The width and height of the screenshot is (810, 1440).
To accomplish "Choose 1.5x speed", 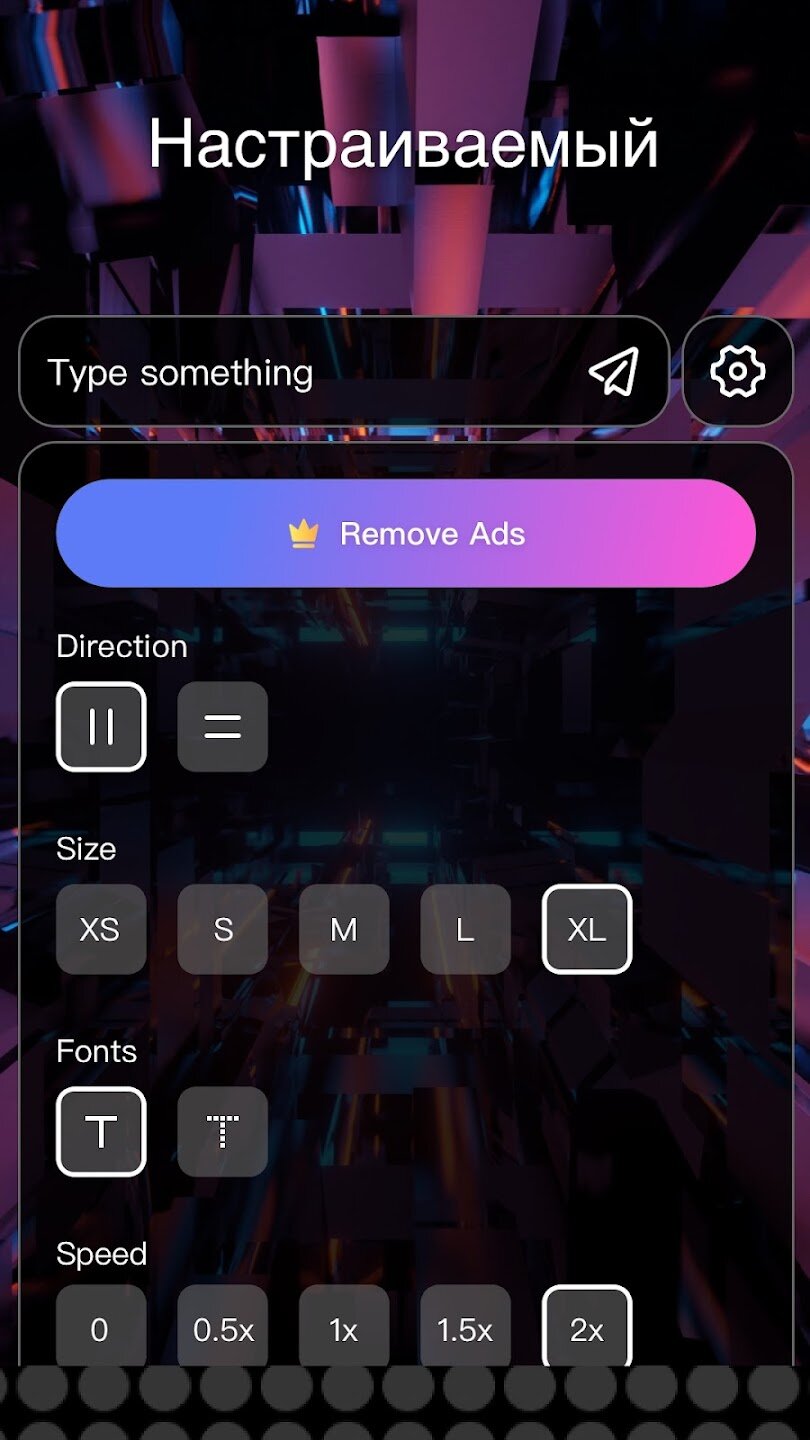I will pos(465,1328).
